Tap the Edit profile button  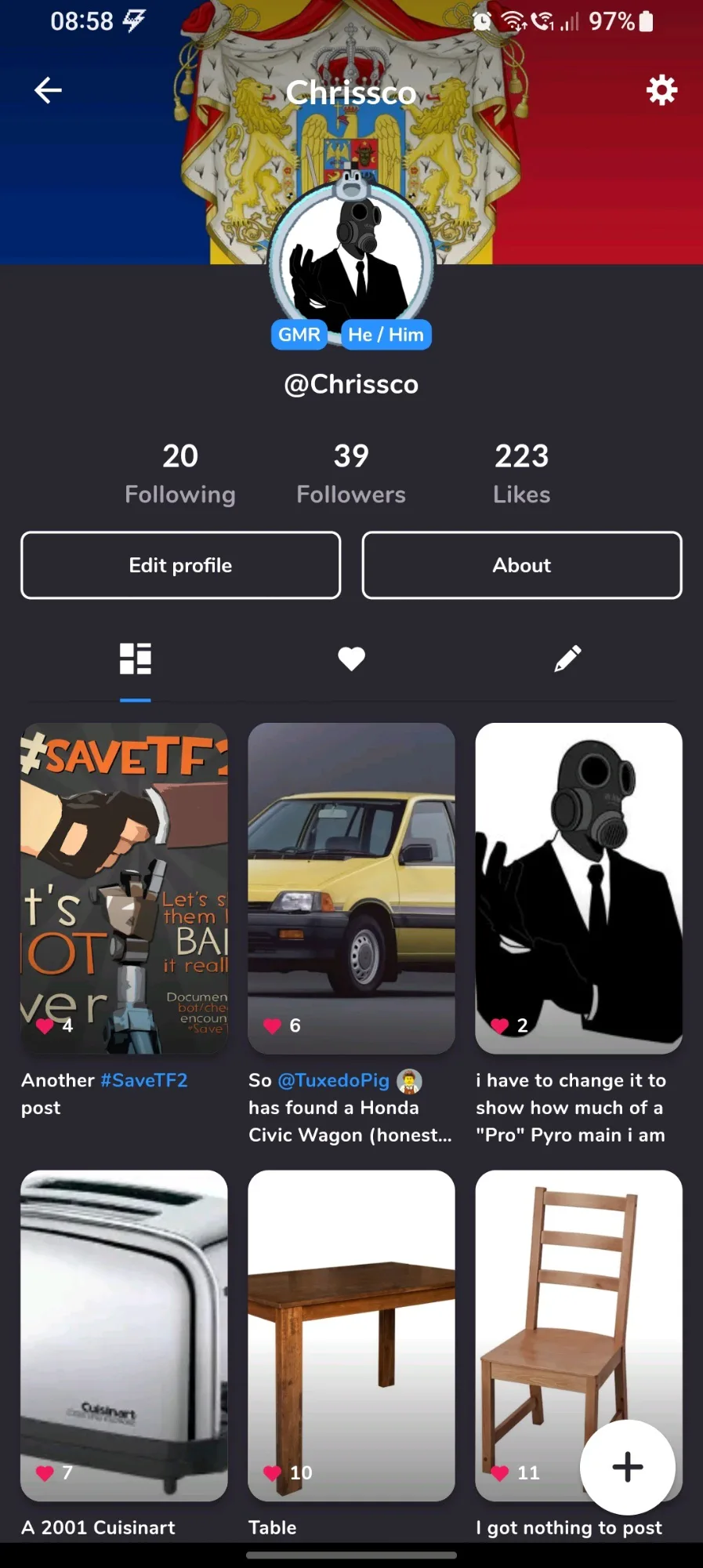tap(180, 565)
